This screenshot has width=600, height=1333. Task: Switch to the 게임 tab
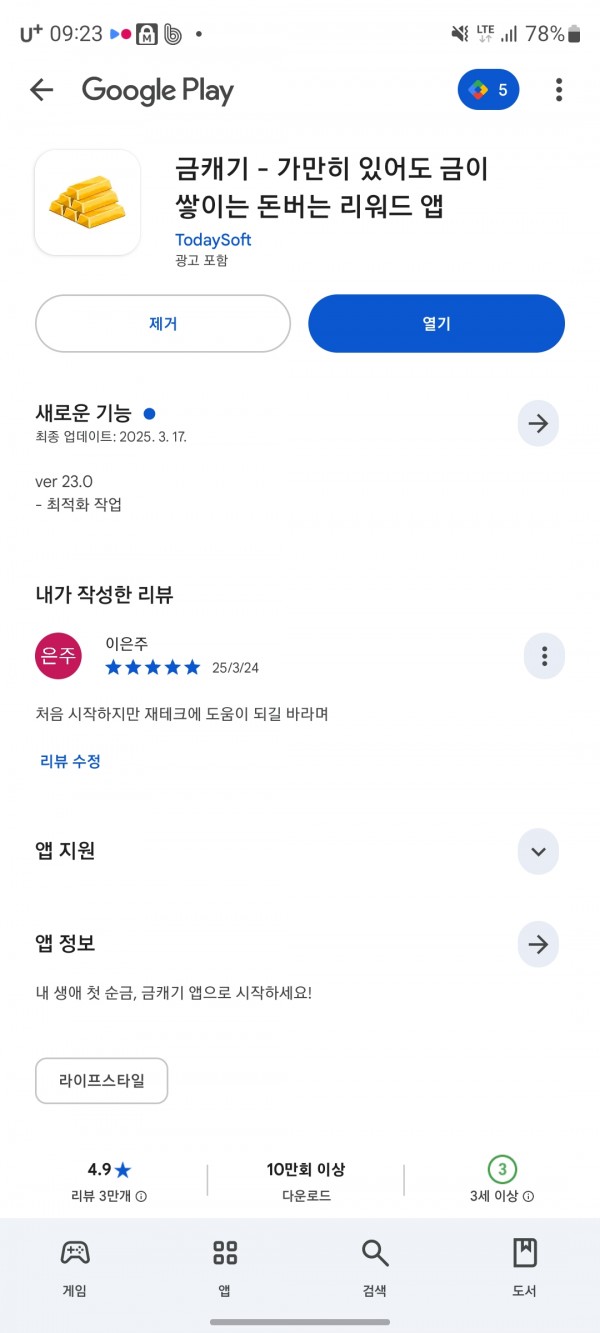click(x=74, y=1268)
